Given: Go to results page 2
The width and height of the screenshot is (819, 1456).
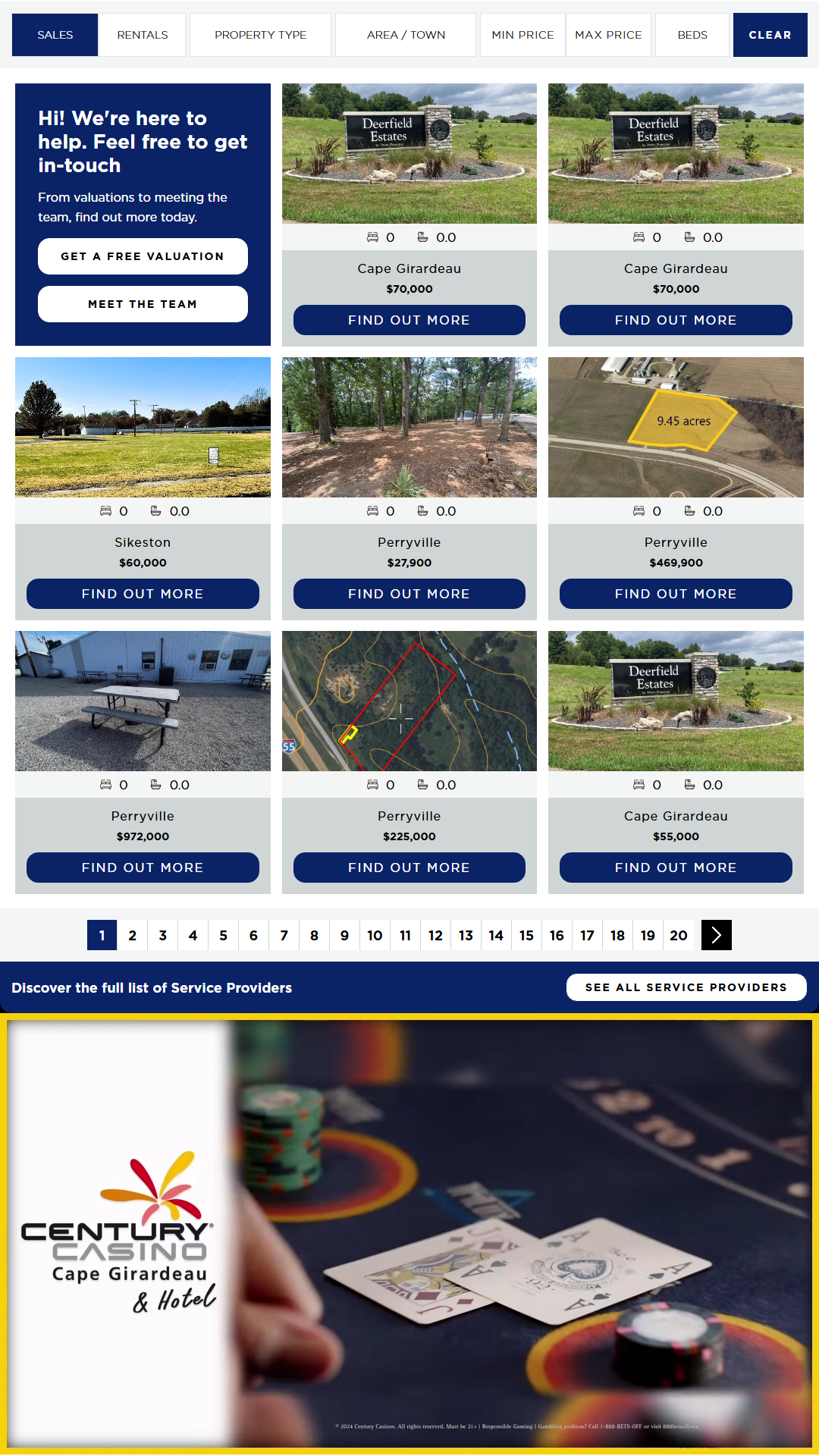Looking at the screenshot, I should pos(132,935).
